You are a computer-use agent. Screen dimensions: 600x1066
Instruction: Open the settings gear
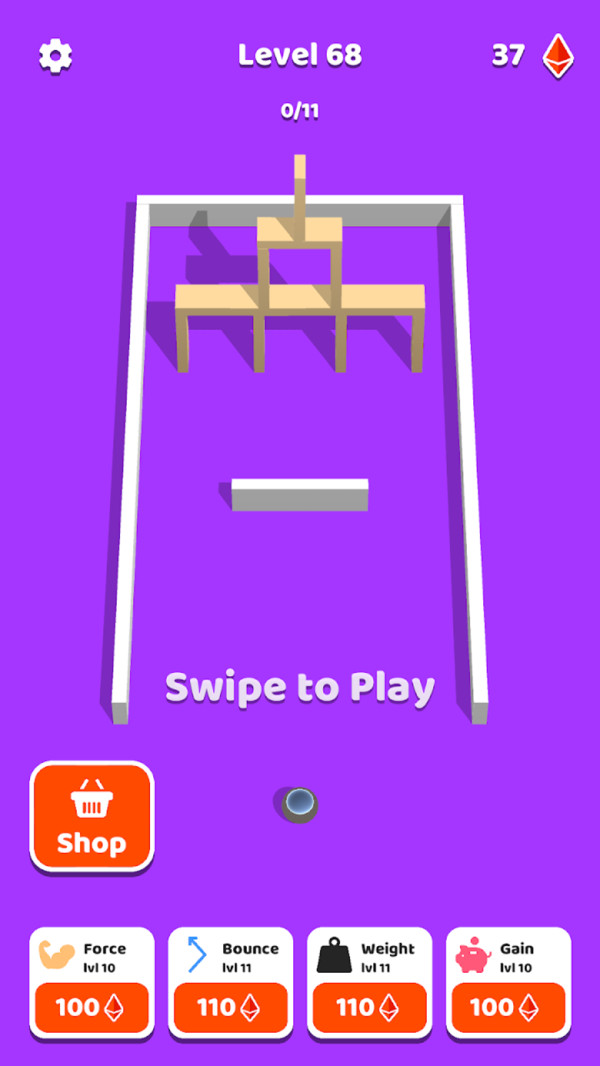[56, 55]
